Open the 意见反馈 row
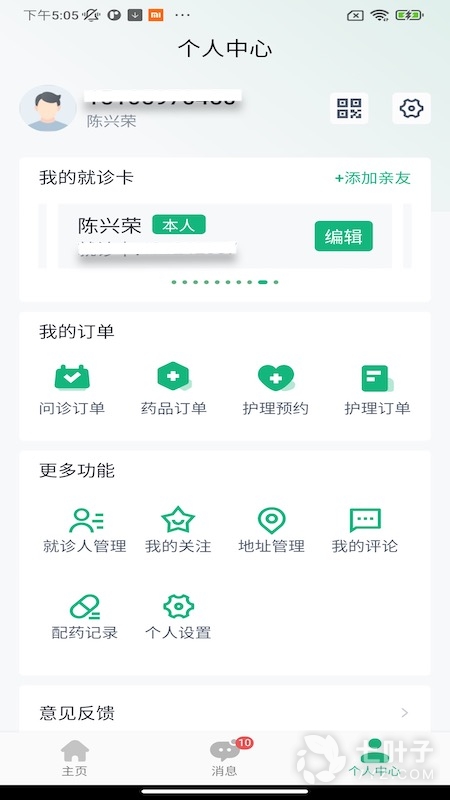 [x=225, y=712]
